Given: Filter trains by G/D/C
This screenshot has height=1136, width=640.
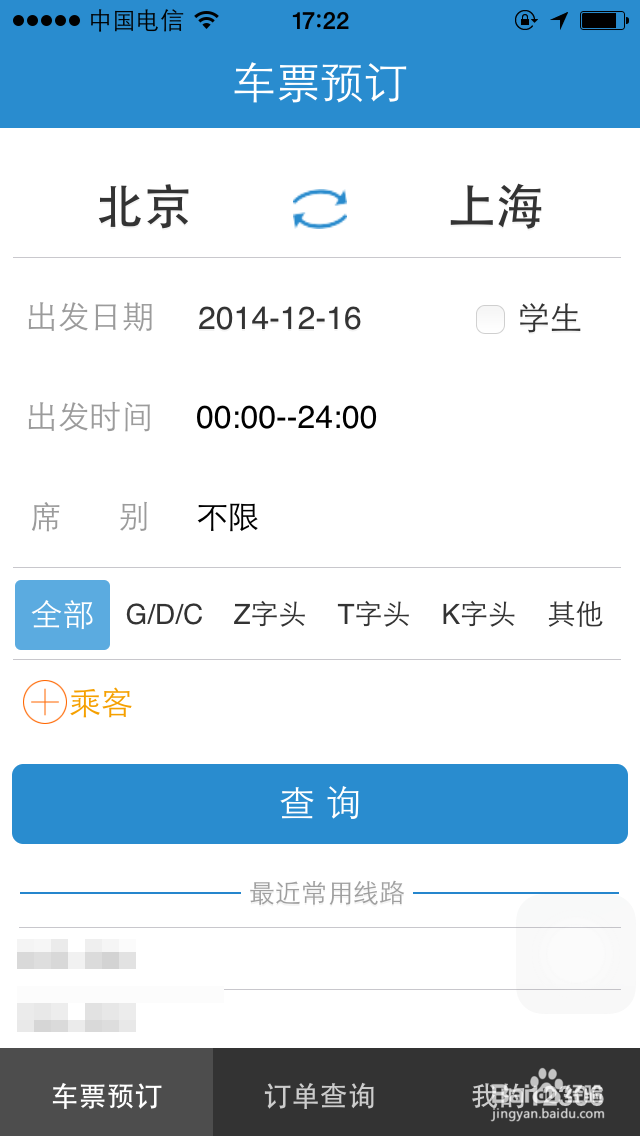Looking at the screenshot, I should pos(164,615).
